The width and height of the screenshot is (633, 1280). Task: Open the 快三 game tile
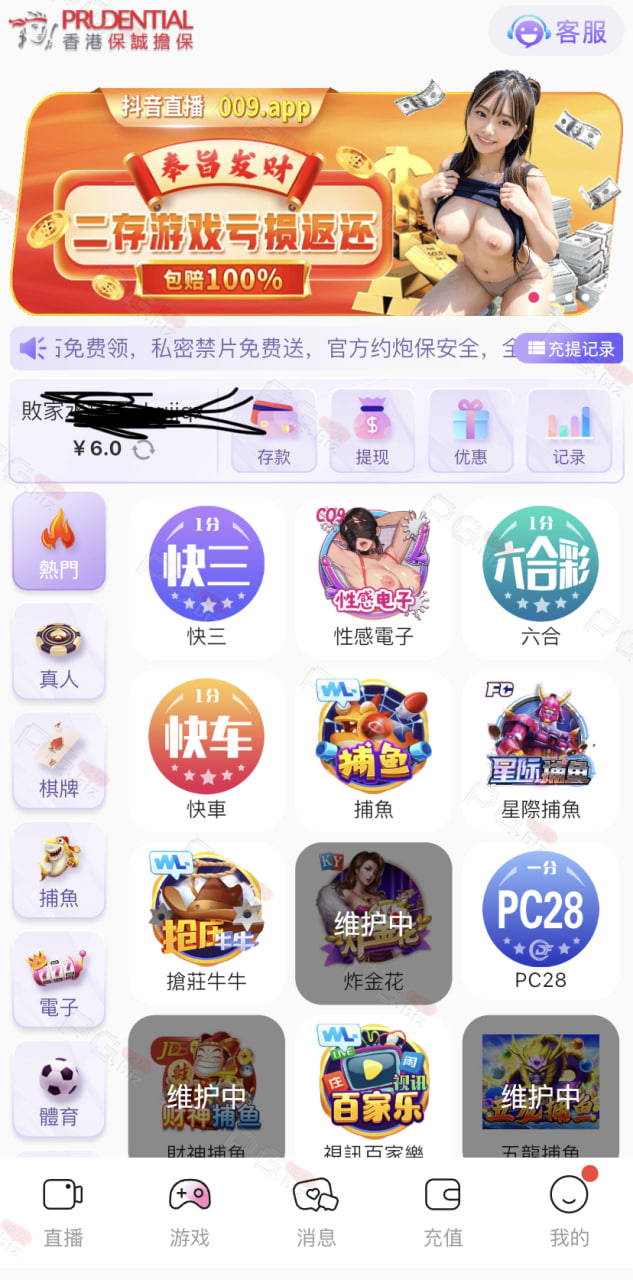[x=207, y=578]
